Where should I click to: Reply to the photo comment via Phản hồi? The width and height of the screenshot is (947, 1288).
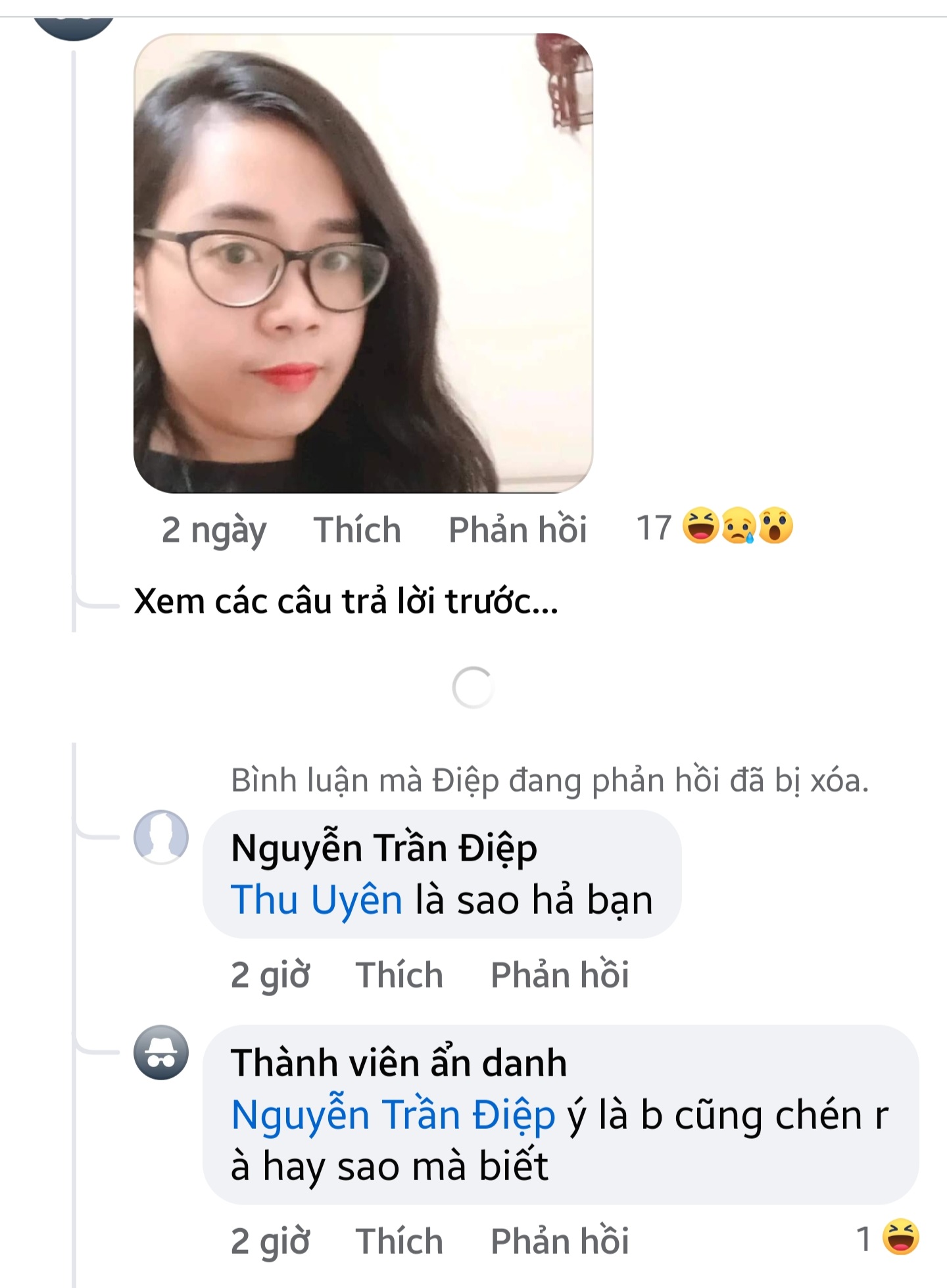pyautogui.click(x=518, y=530)
